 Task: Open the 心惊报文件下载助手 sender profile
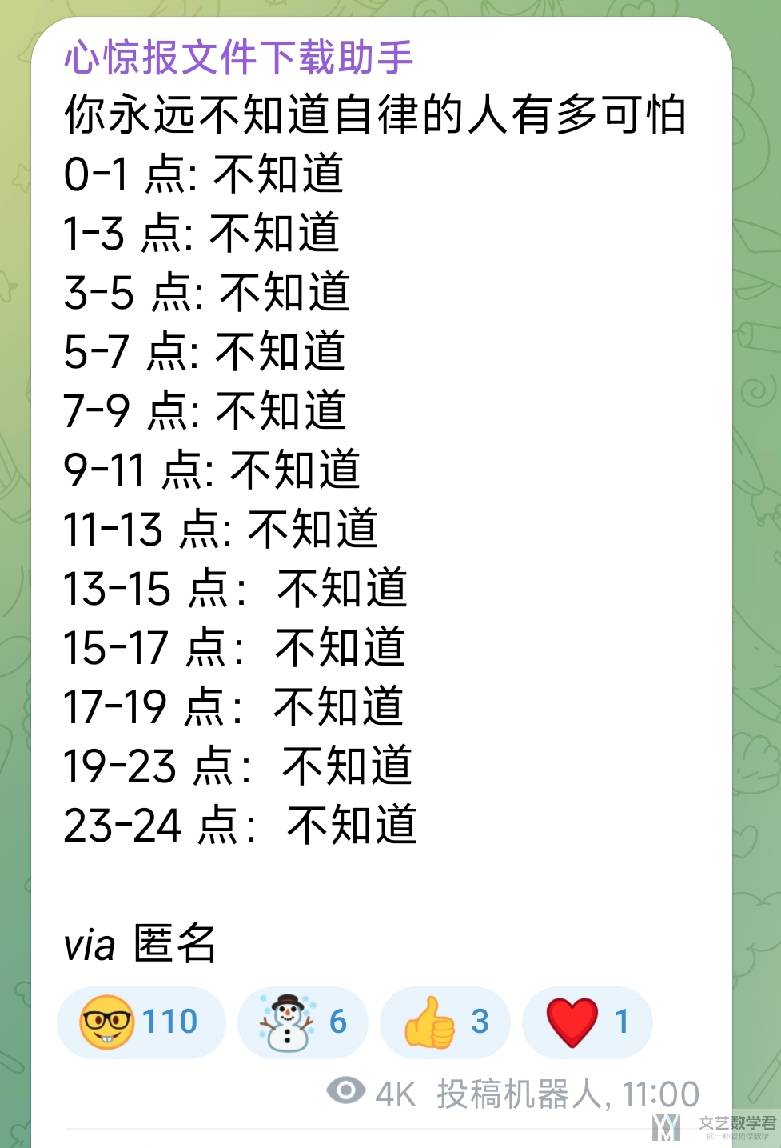pyautogui.click(x=238, y=58)
